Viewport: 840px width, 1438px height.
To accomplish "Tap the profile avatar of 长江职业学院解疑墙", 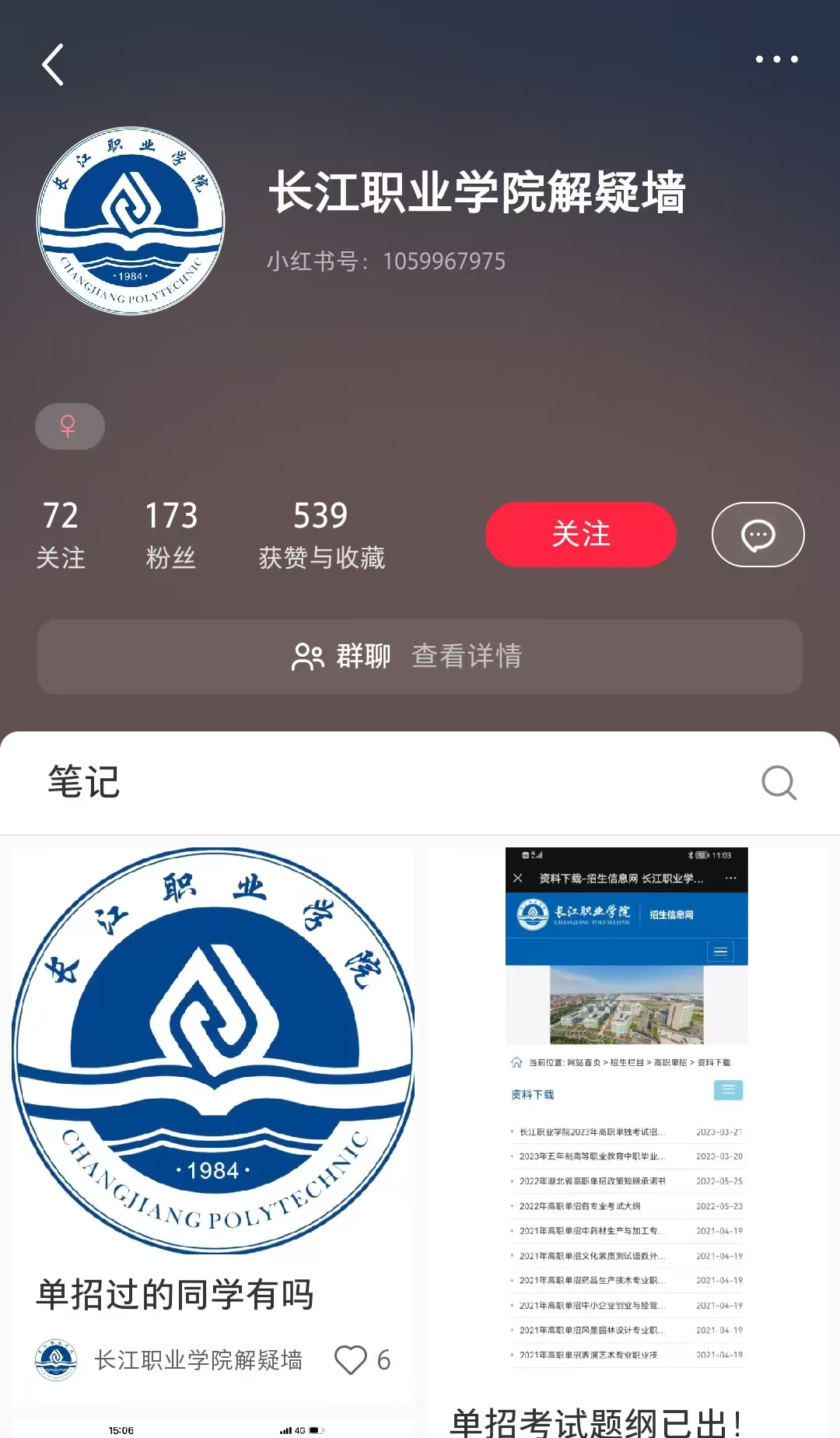I will point(131,221).
